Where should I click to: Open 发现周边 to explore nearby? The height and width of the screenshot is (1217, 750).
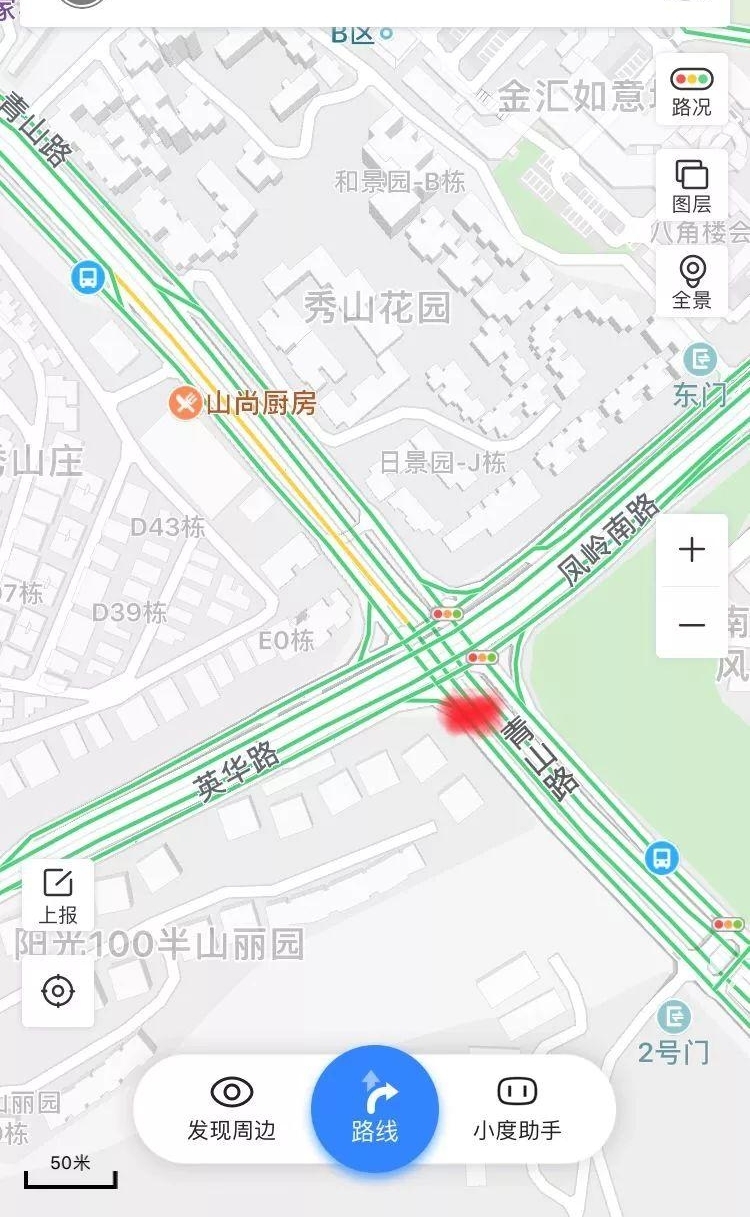click(232, 1108)
